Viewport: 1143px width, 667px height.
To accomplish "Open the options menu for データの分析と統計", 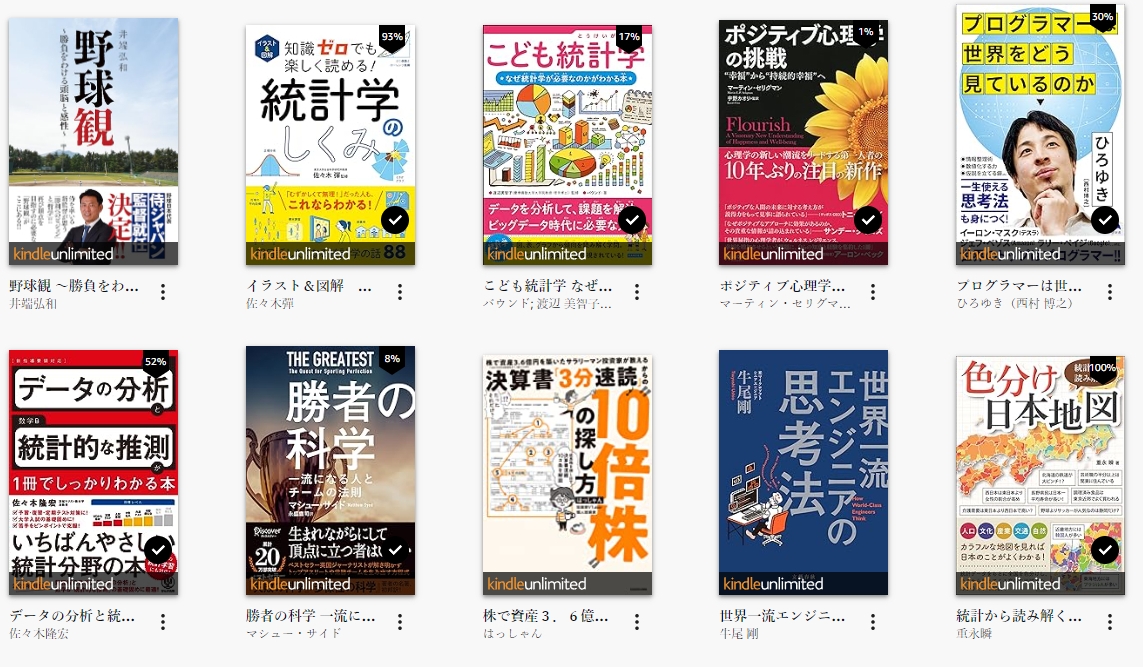I will [x=163, y=622].
